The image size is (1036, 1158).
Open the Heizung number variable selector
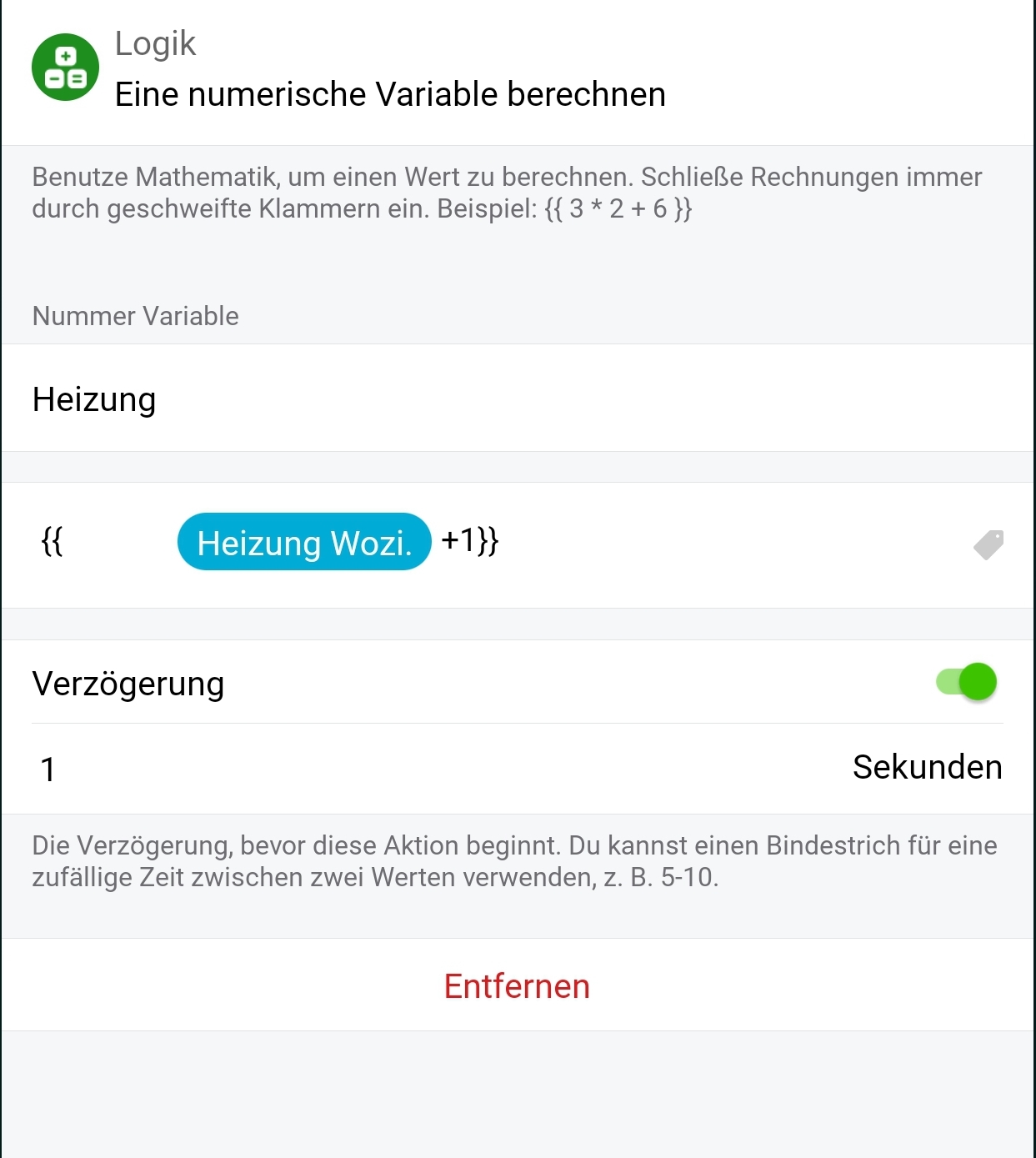(517, 399)
